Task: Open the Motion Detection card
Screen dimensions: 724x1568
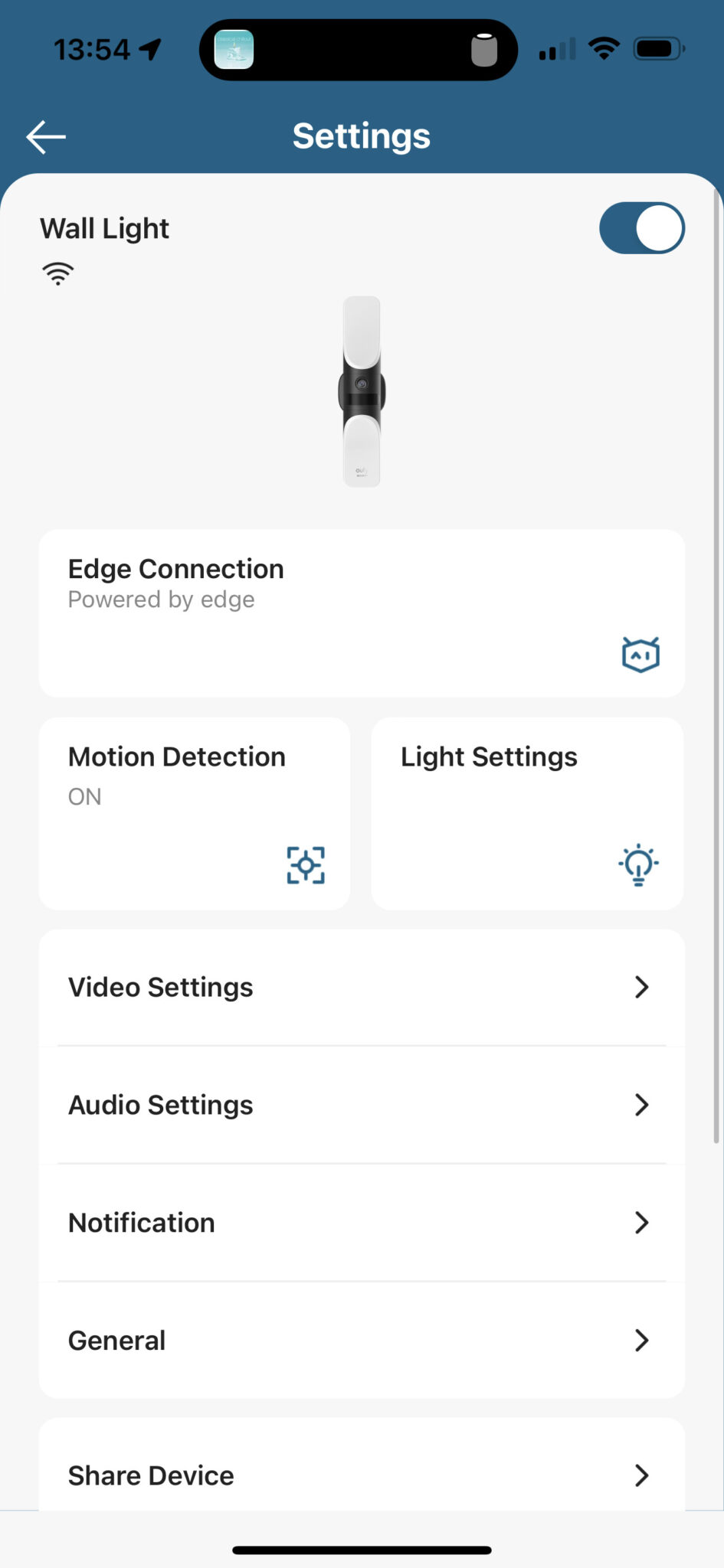Action: tap(195, 813)
